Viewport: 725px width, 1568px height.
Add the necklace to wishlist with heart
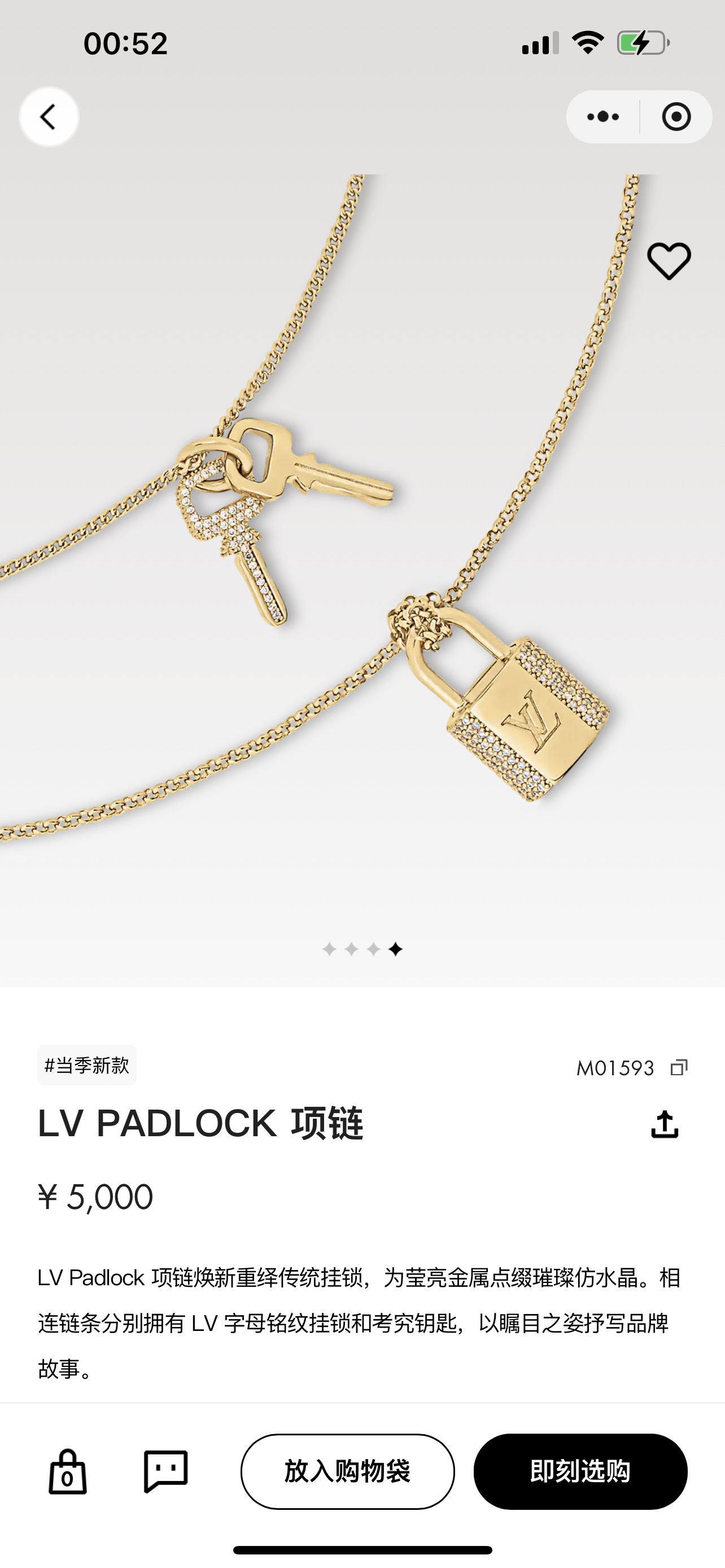coord(669,261)
